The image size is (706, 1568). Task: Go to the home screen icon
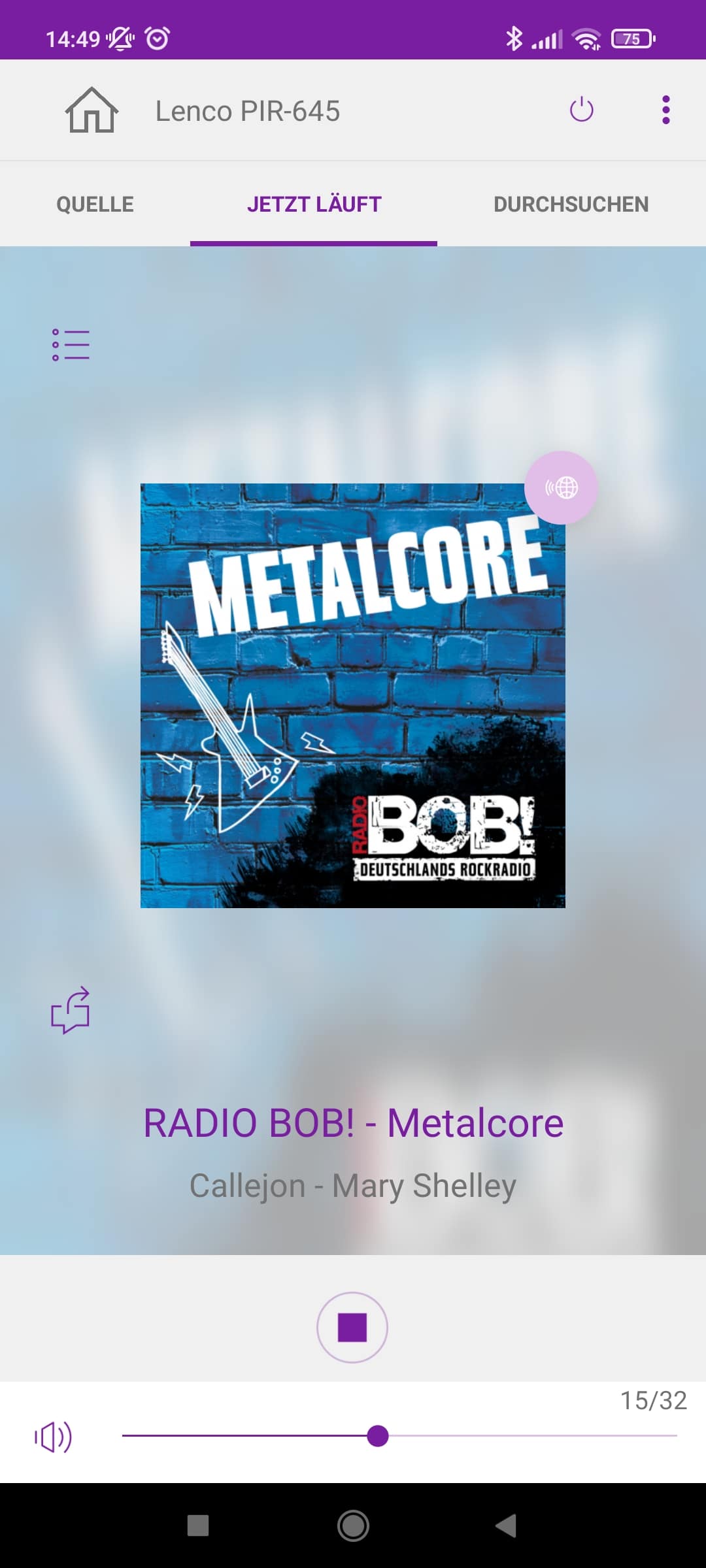point(92,110)
